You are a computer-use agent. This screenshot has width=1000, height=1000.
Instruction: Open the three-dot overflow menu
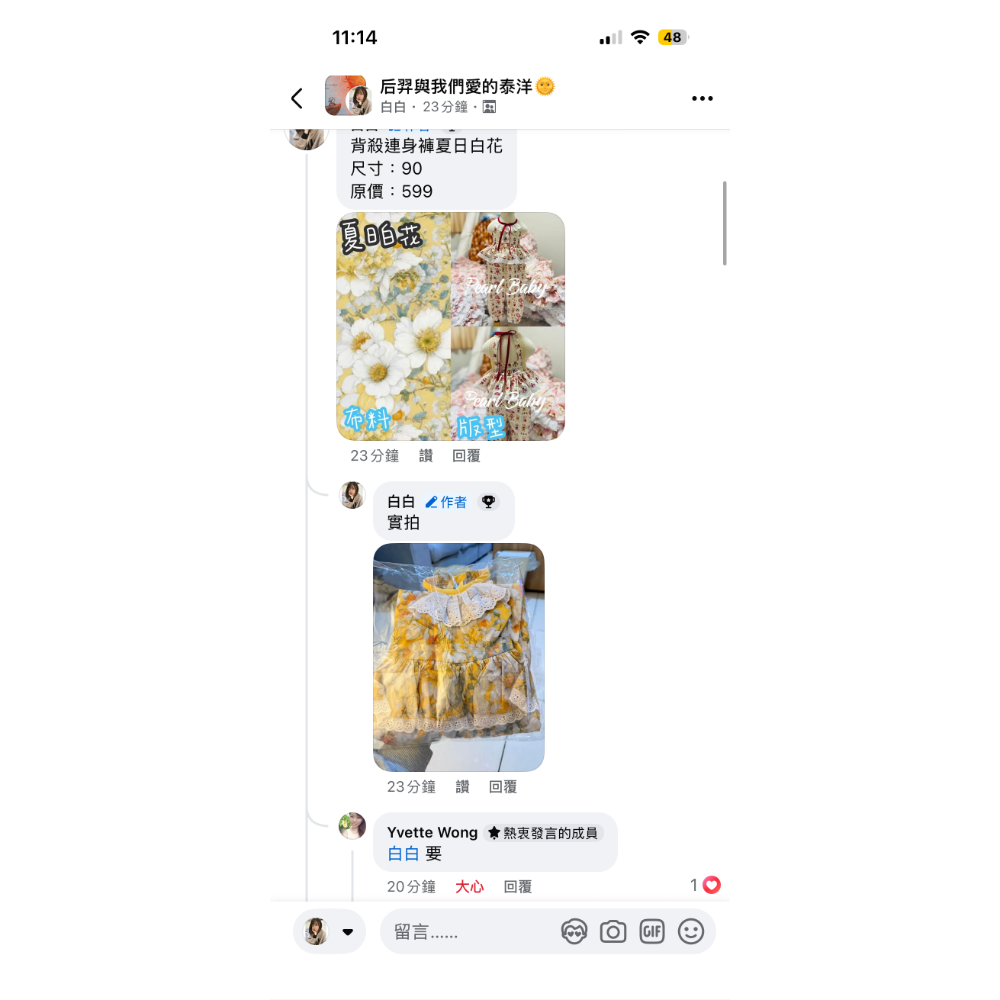702,98
